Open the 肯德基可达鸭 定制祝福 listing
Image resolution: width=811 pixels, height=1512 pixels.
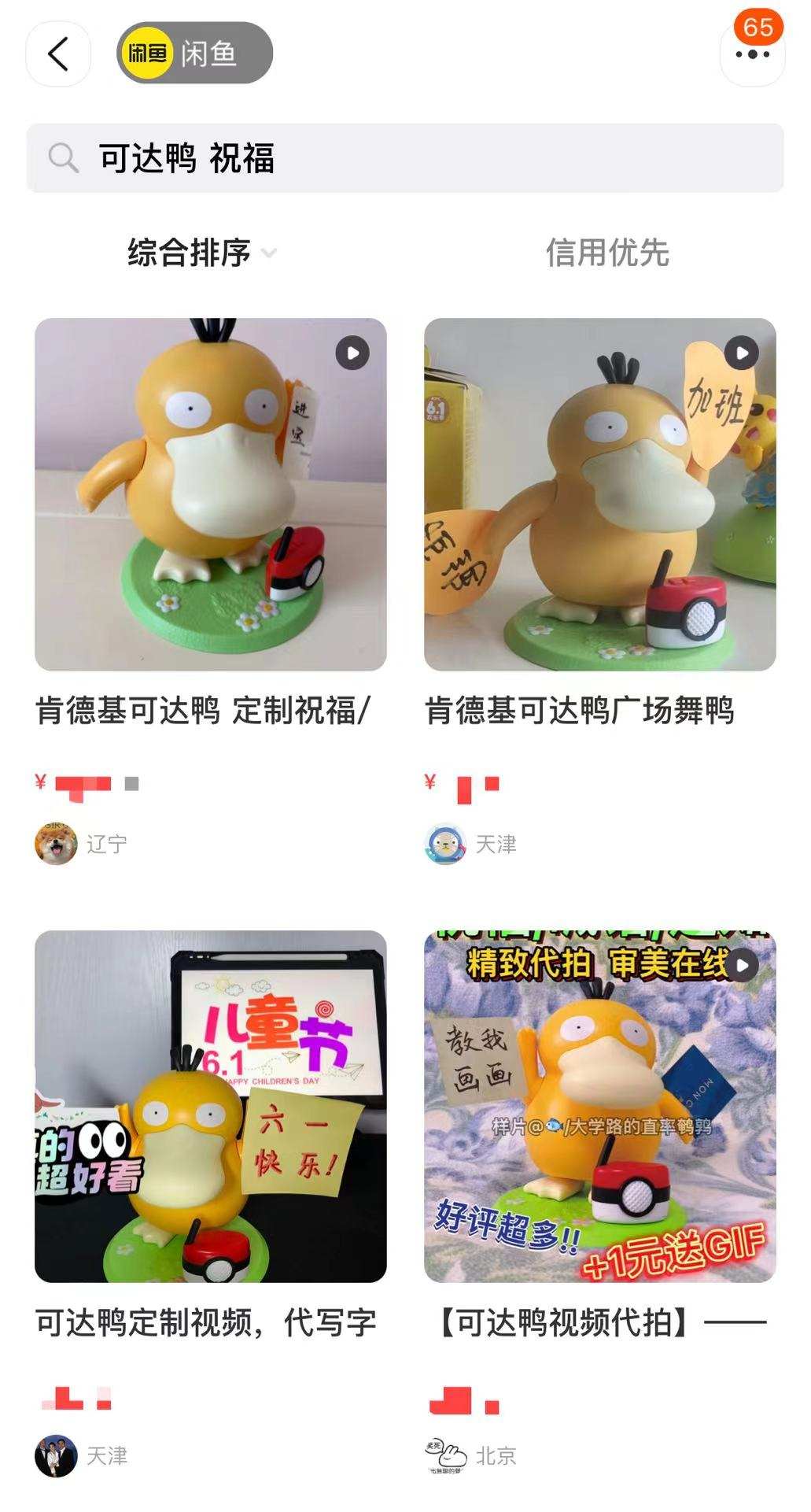[210, 494]
